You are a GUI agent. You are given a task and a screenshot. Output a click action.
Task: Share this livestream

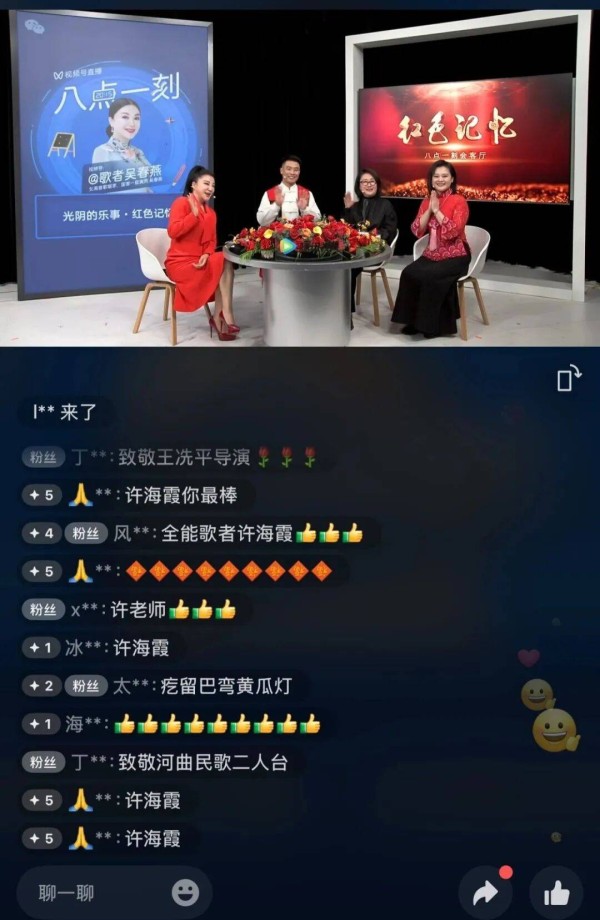pyautogui.click(x=486, y=892)
